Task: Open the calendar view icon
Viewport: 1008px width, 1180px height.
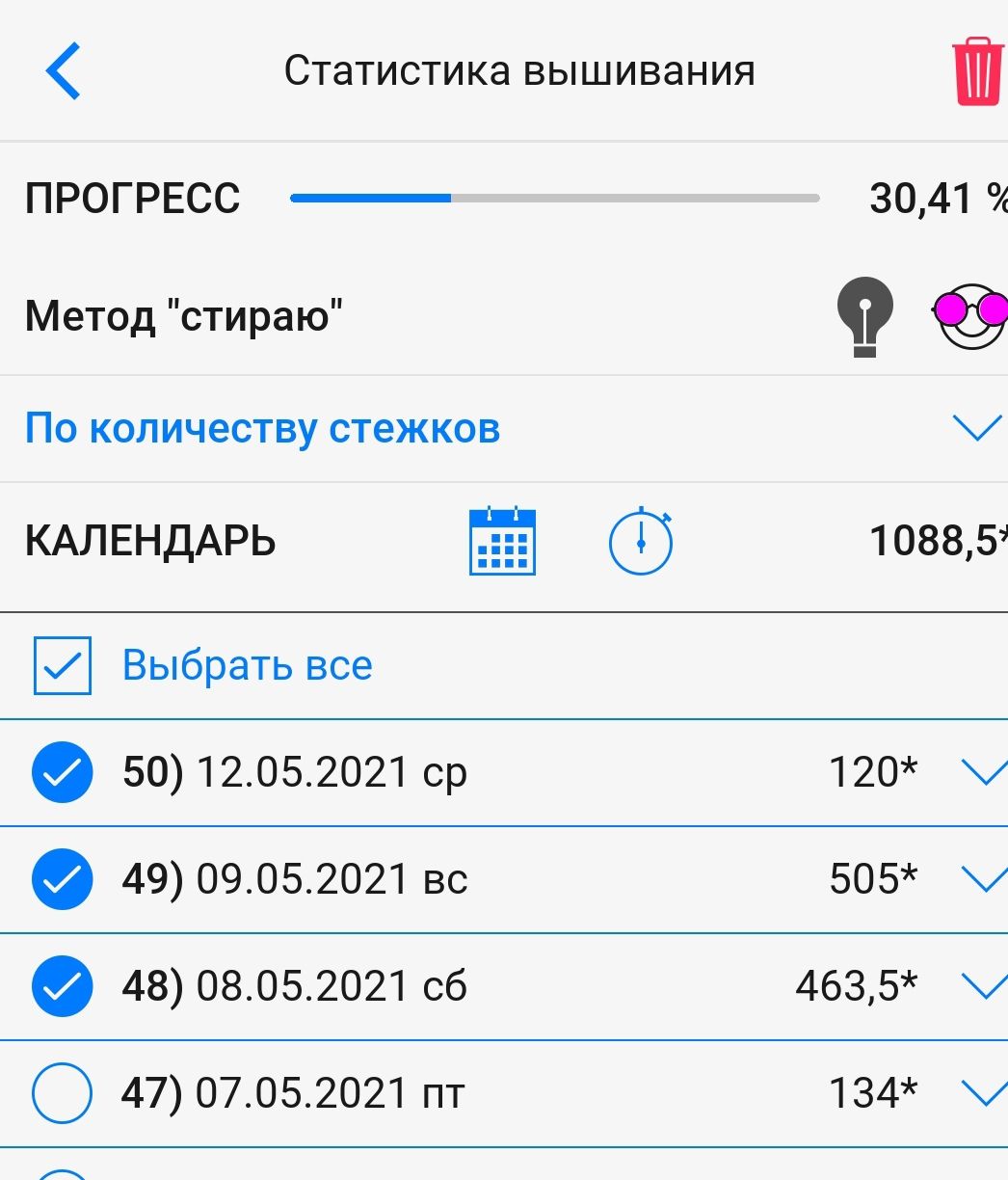Action: [502, 541]
